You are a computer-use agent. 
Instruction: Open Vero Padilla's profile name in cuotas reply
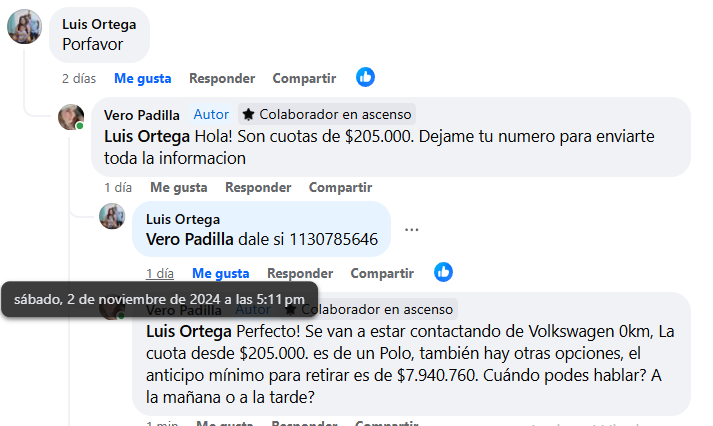(x=142, y=114)
